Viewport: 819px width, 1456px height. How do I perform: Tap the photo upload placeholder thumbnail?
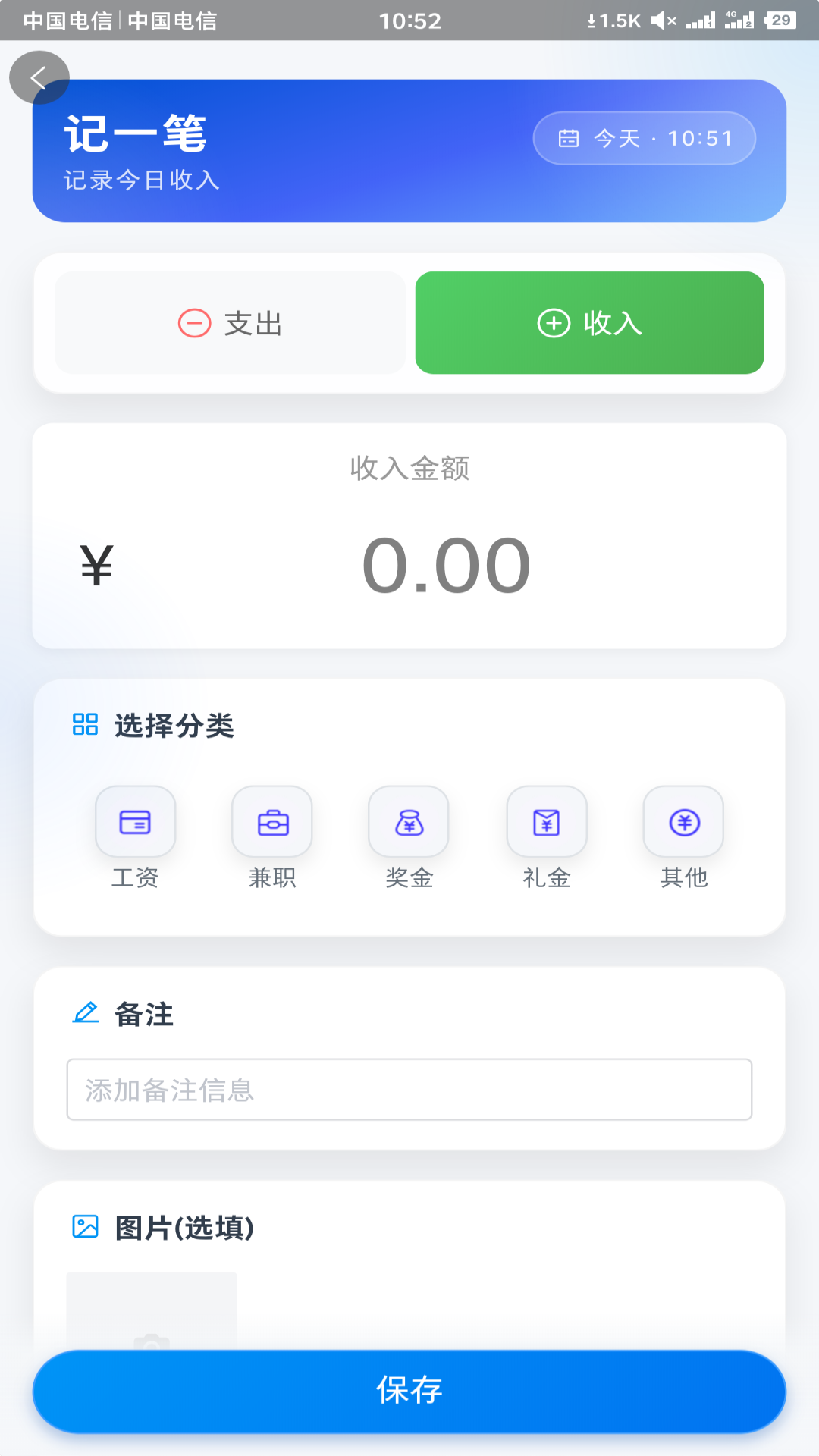click(154, 1319)
